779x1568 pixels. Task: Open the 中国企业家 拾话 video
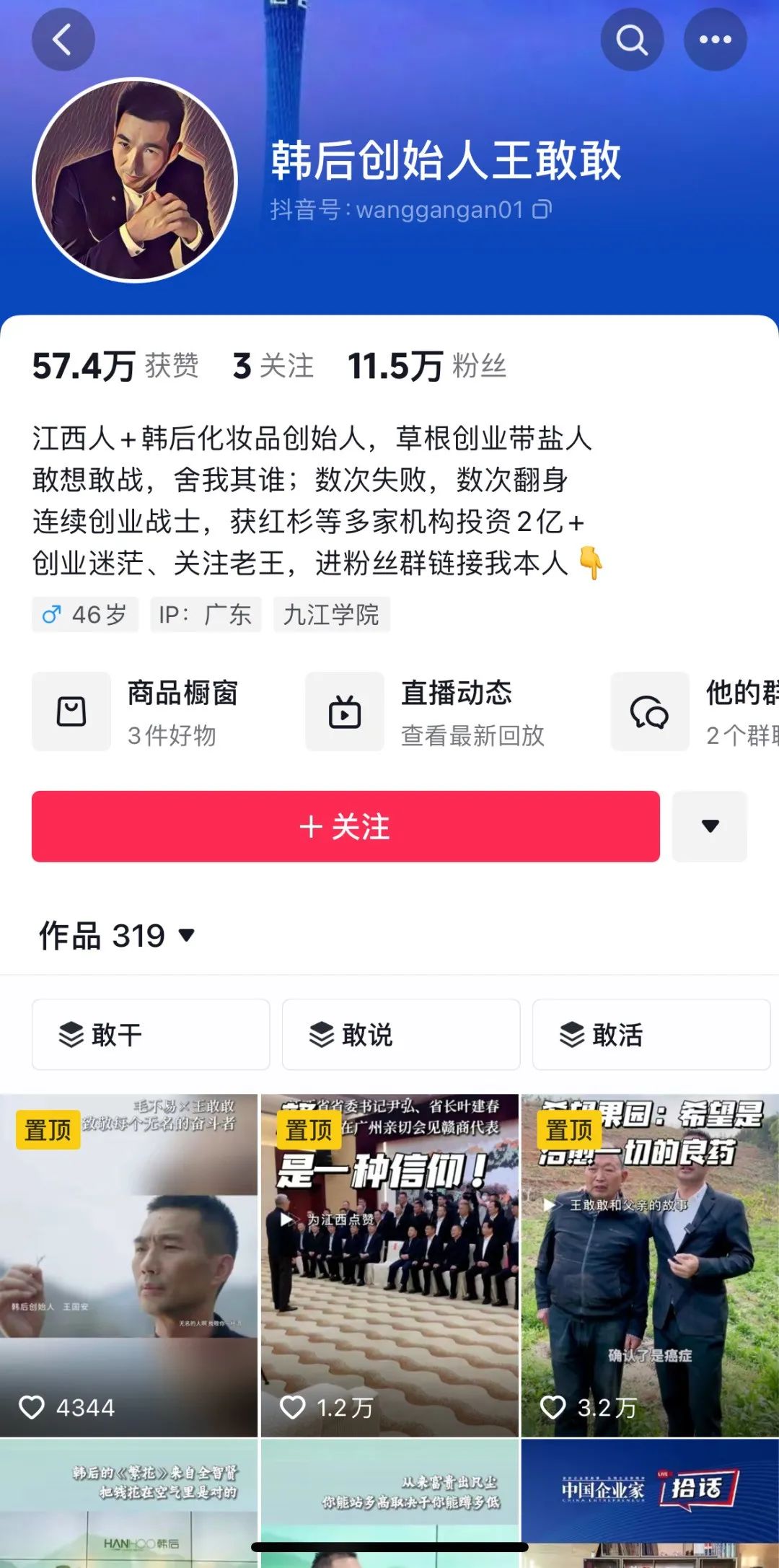pos(650,1501)
